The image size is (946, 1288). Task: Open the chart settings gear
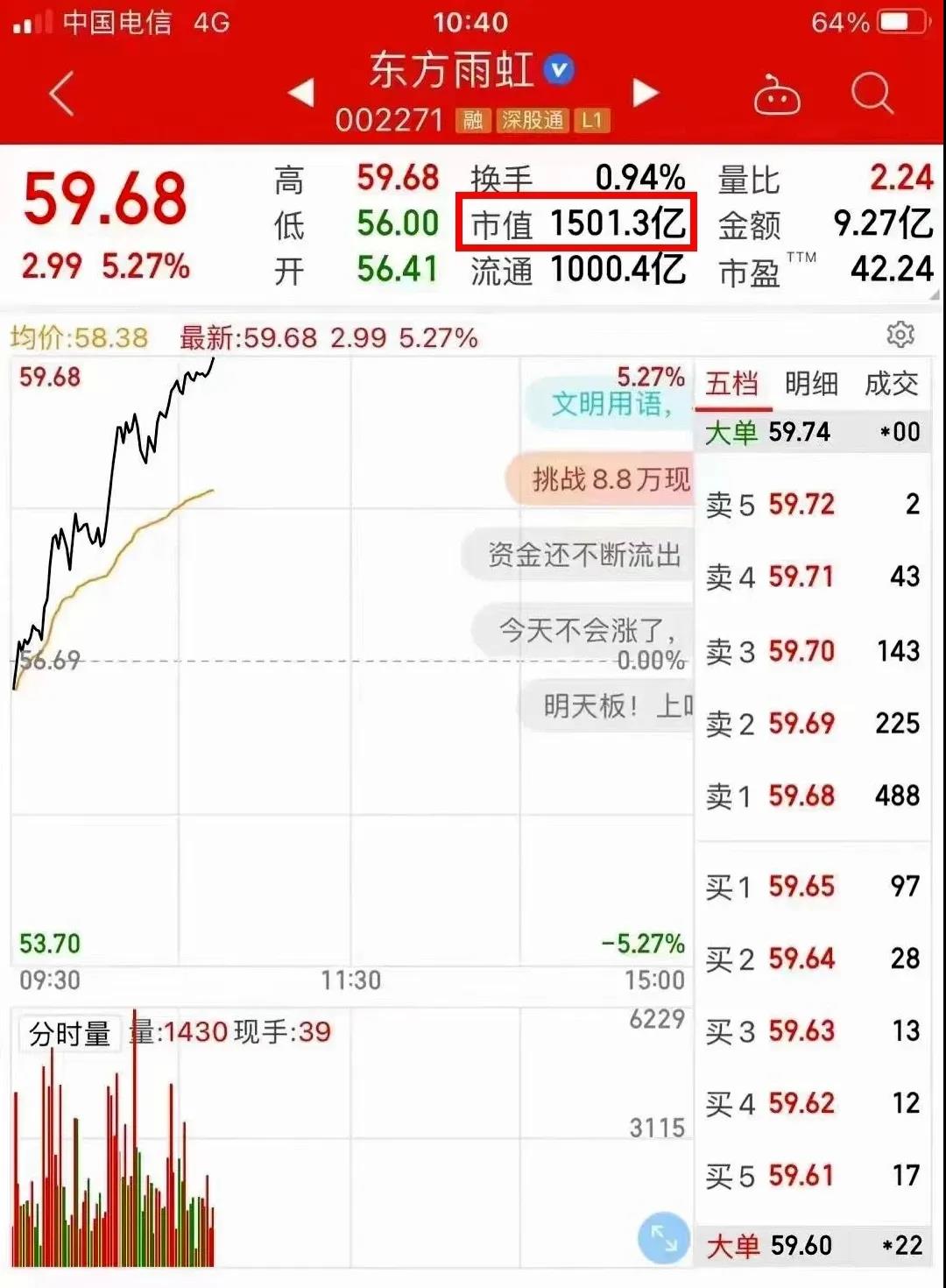tap(900, 336)
